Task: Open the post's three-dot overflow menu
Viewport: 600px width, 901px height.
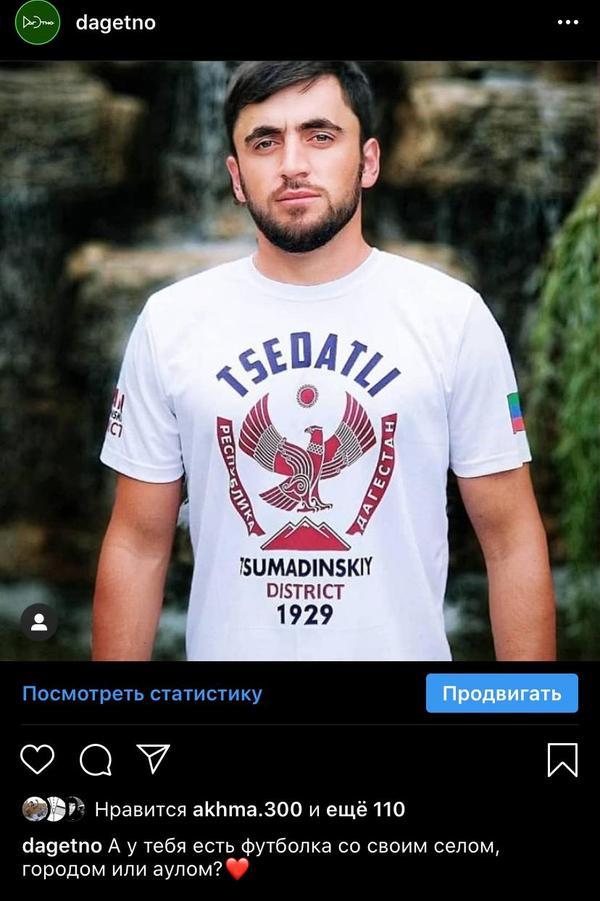Action: tap(568, 22)
